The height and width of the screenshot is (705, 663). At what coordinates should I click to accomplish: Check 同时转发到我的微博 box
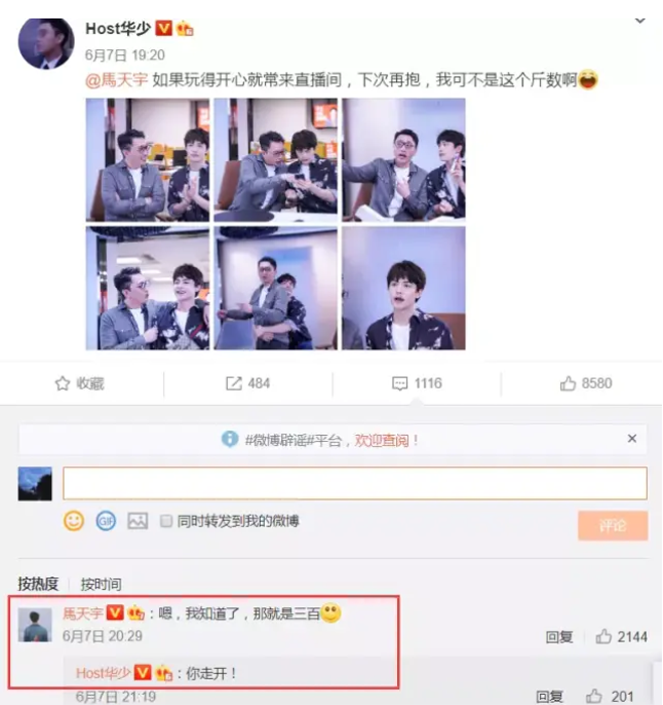pyautogui.click(x=167, y=521)
